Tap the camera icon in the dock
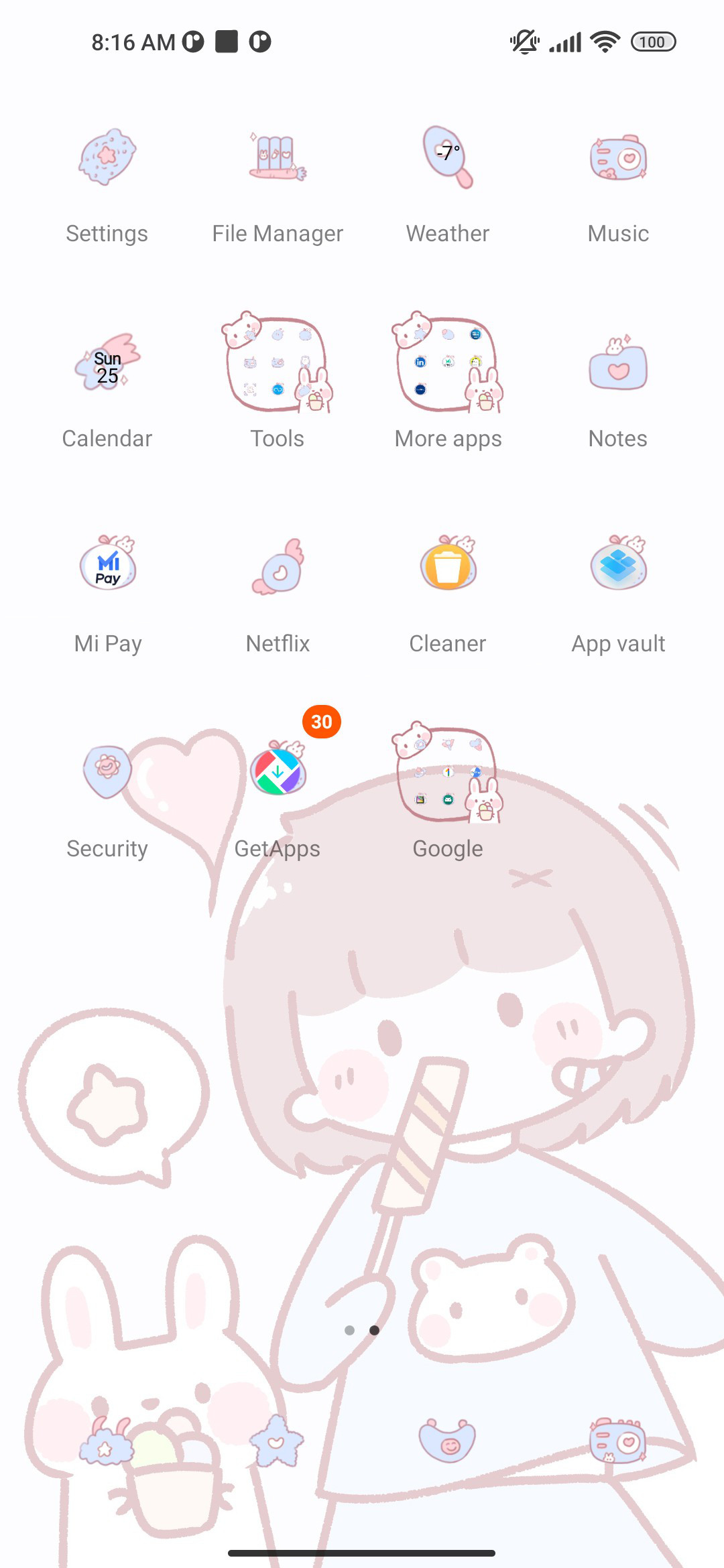This screenshot has height=1568, width=724. (618, 1441)
